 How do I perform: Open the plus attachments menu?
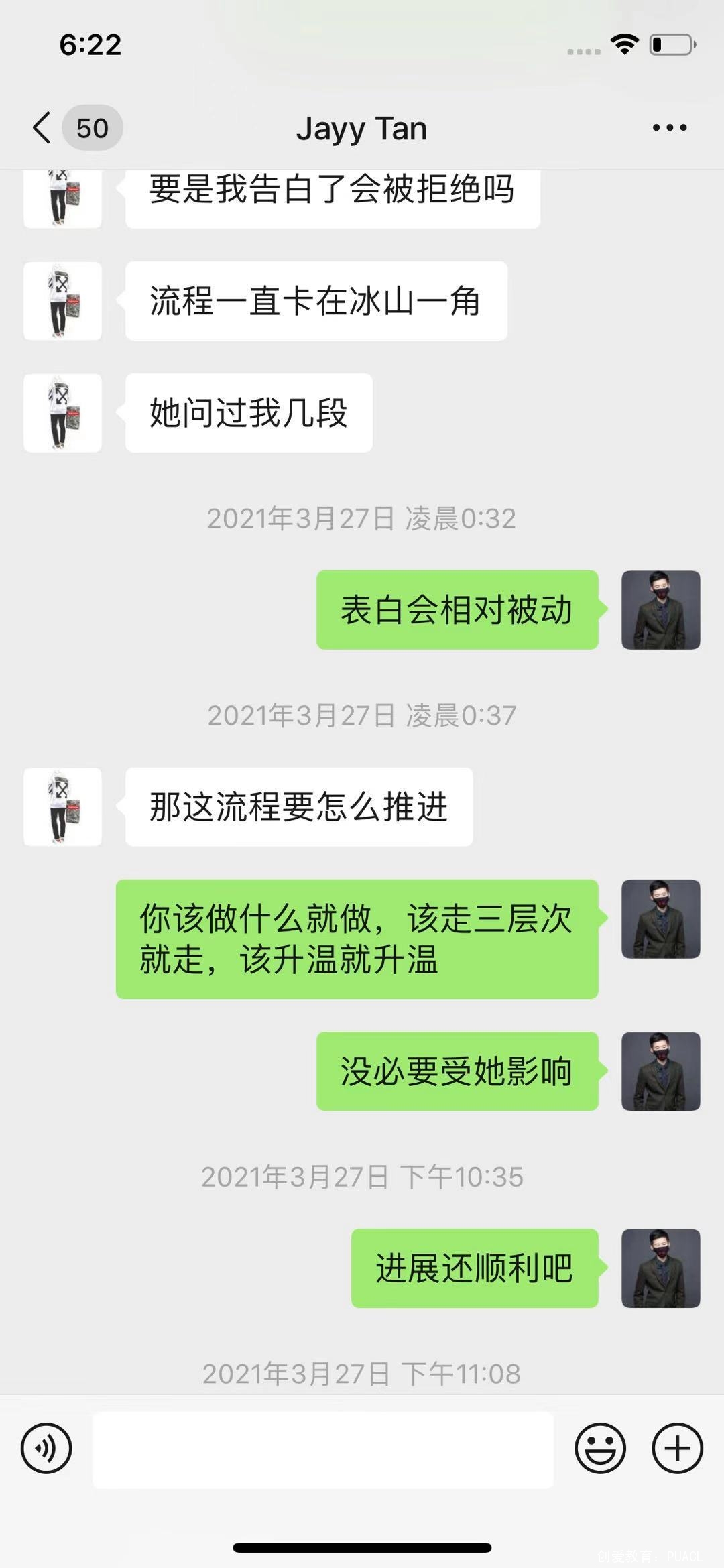click(677, 1448)
